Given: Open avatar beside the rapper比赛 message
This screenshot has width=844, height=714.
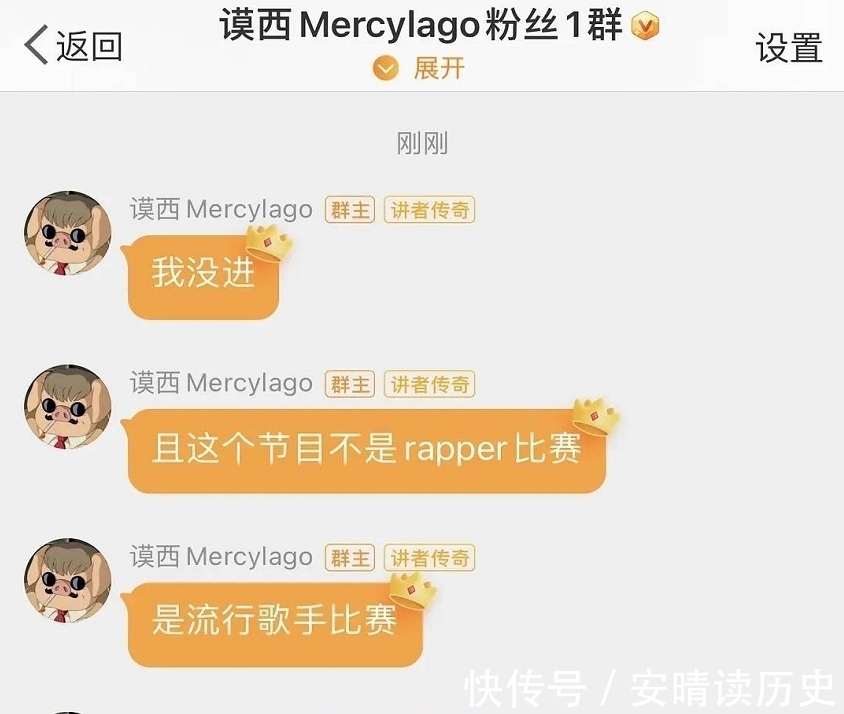Looking at the screenshot, I should coord(67,406).
